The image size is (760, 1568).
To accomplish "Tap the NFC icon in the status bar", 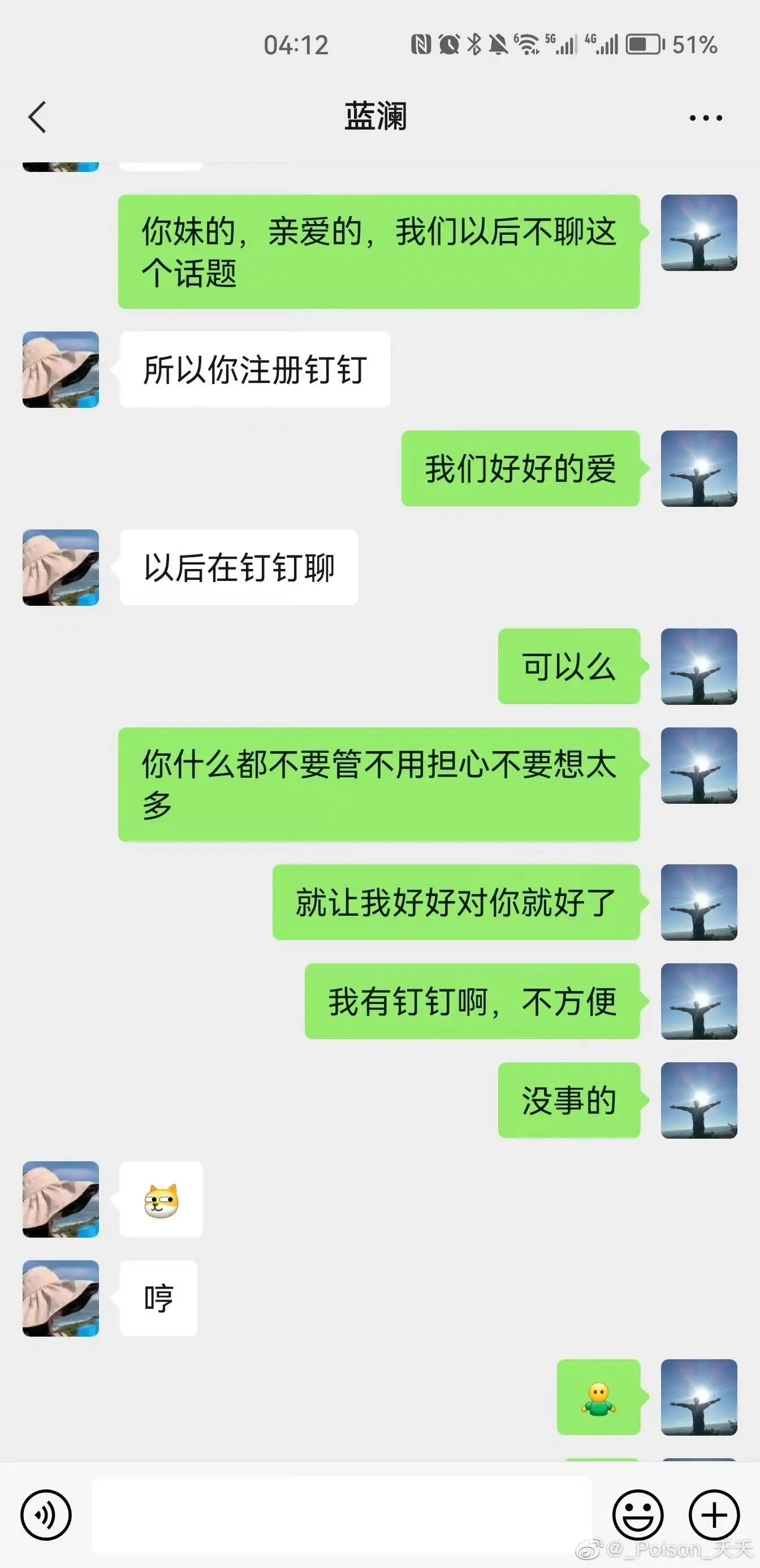I will (x=421, y=44).
